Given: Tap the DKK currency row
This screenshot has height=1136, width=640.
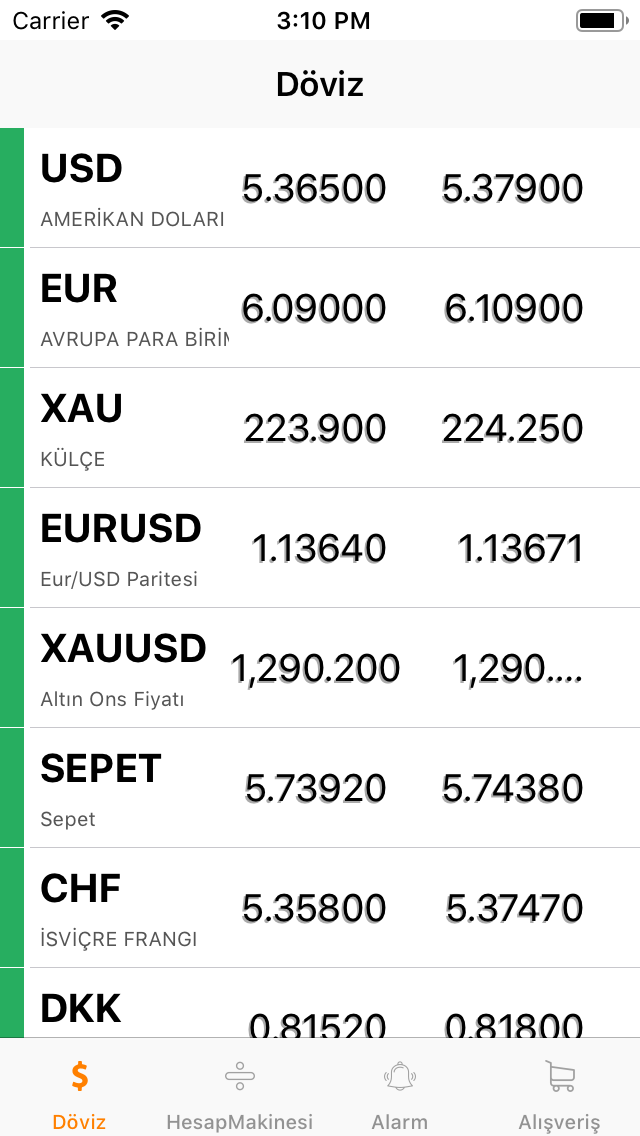Looking at the screenshot, I should point(320,1003).
